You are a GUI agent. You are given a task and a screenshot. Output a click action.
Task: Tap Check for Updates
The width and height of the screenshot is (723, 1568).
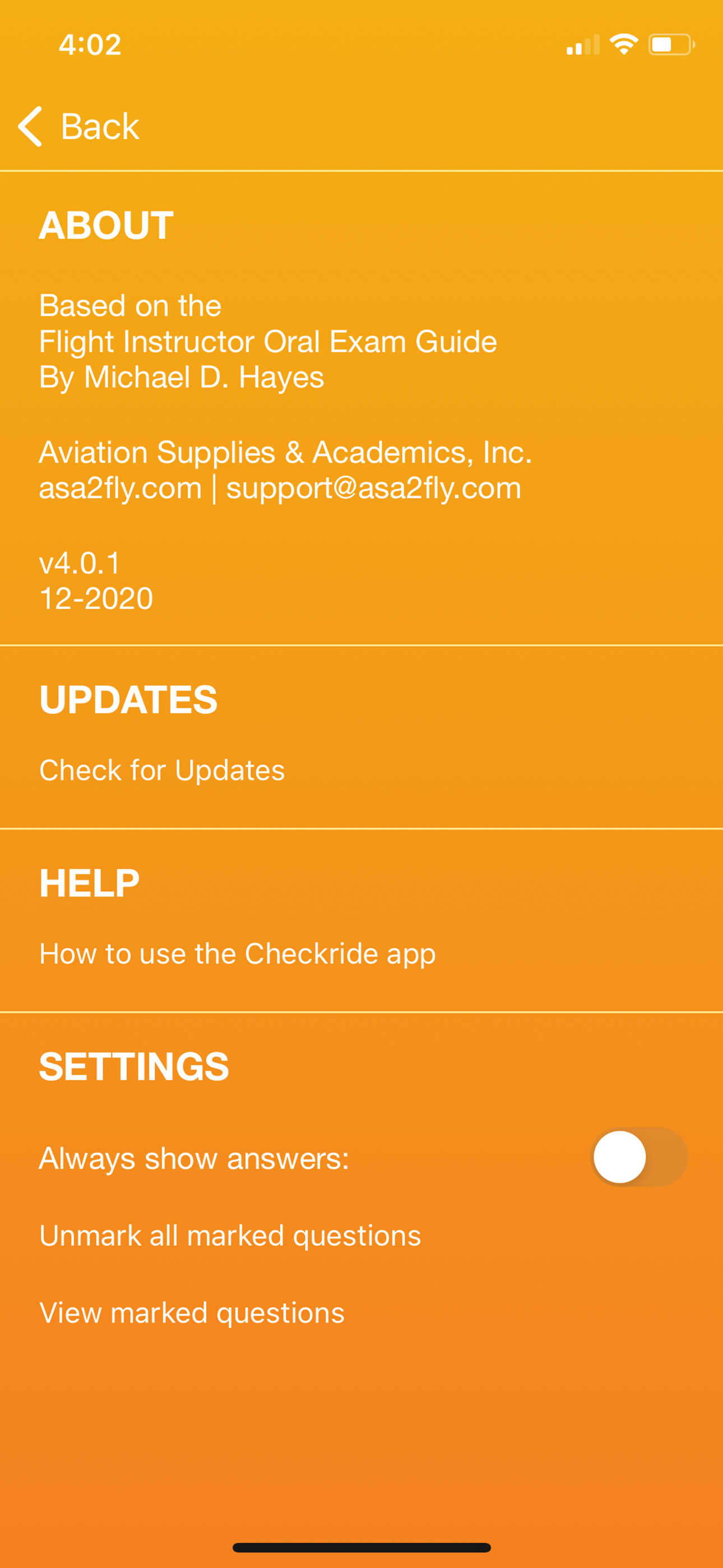click(162, 770)
